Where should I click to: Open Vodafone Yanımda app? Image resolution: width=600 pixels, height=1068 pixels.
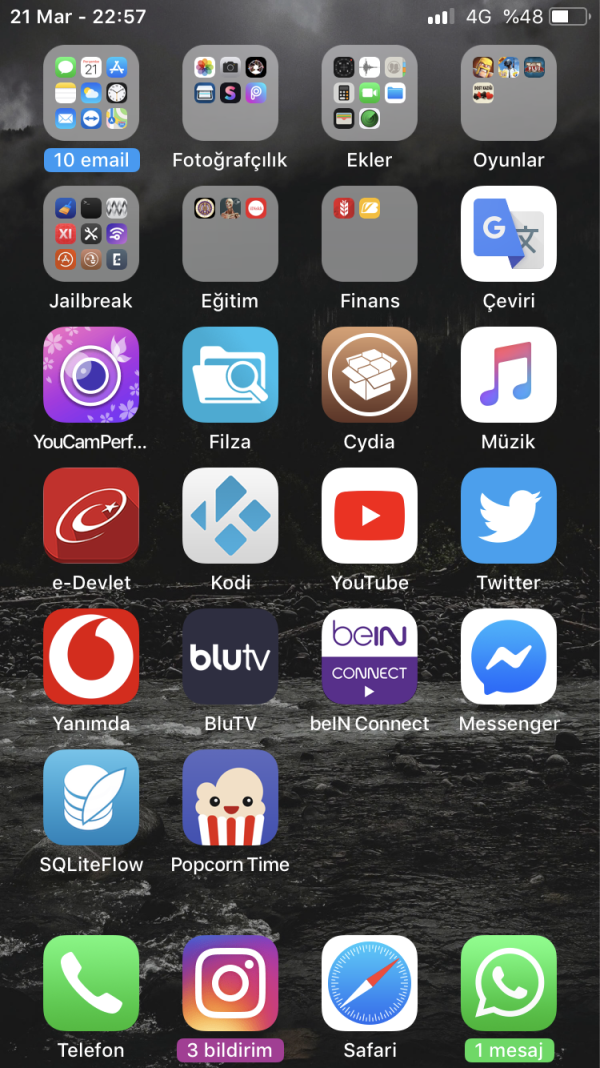point(91,657)
